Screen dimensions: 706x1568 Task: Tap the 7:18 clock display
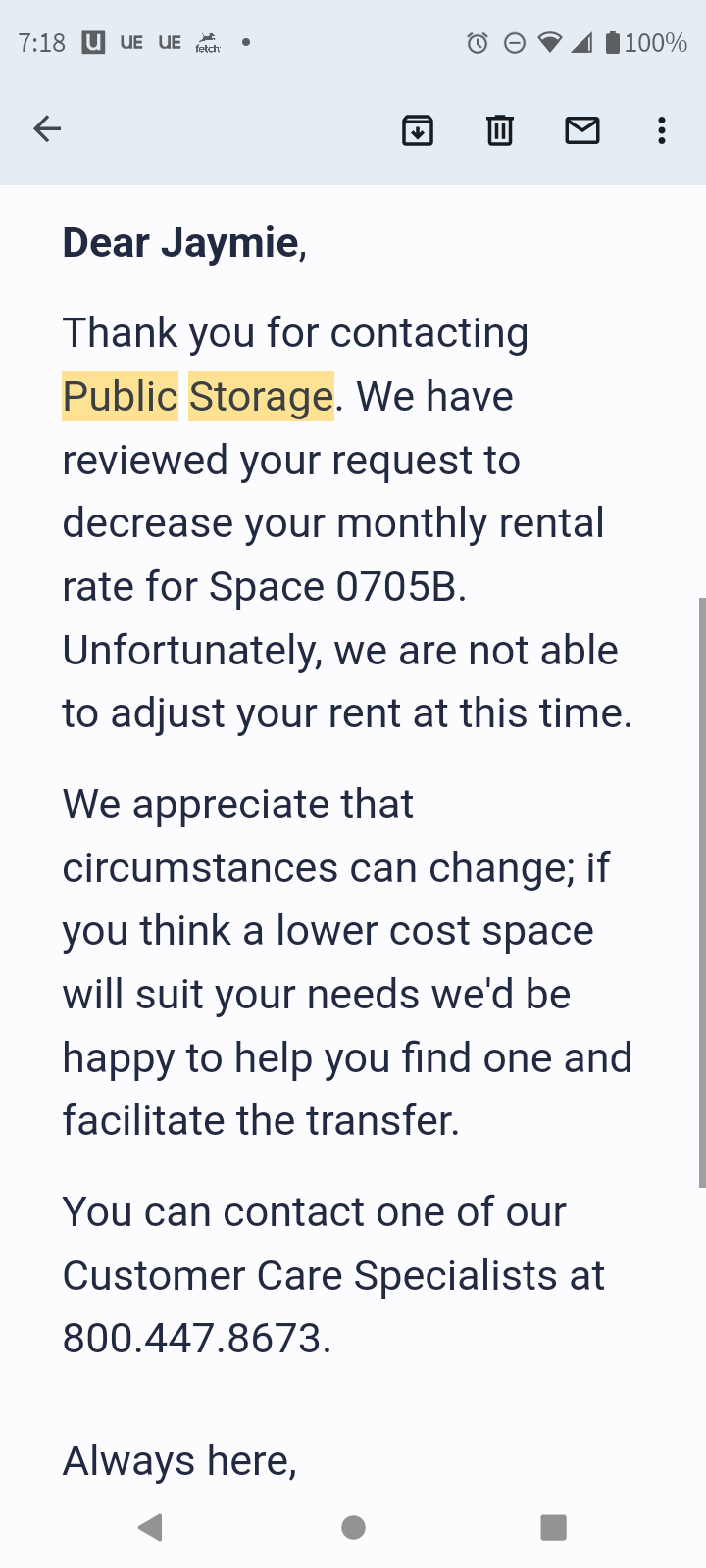pyautogui.click(x=40, y=42)
